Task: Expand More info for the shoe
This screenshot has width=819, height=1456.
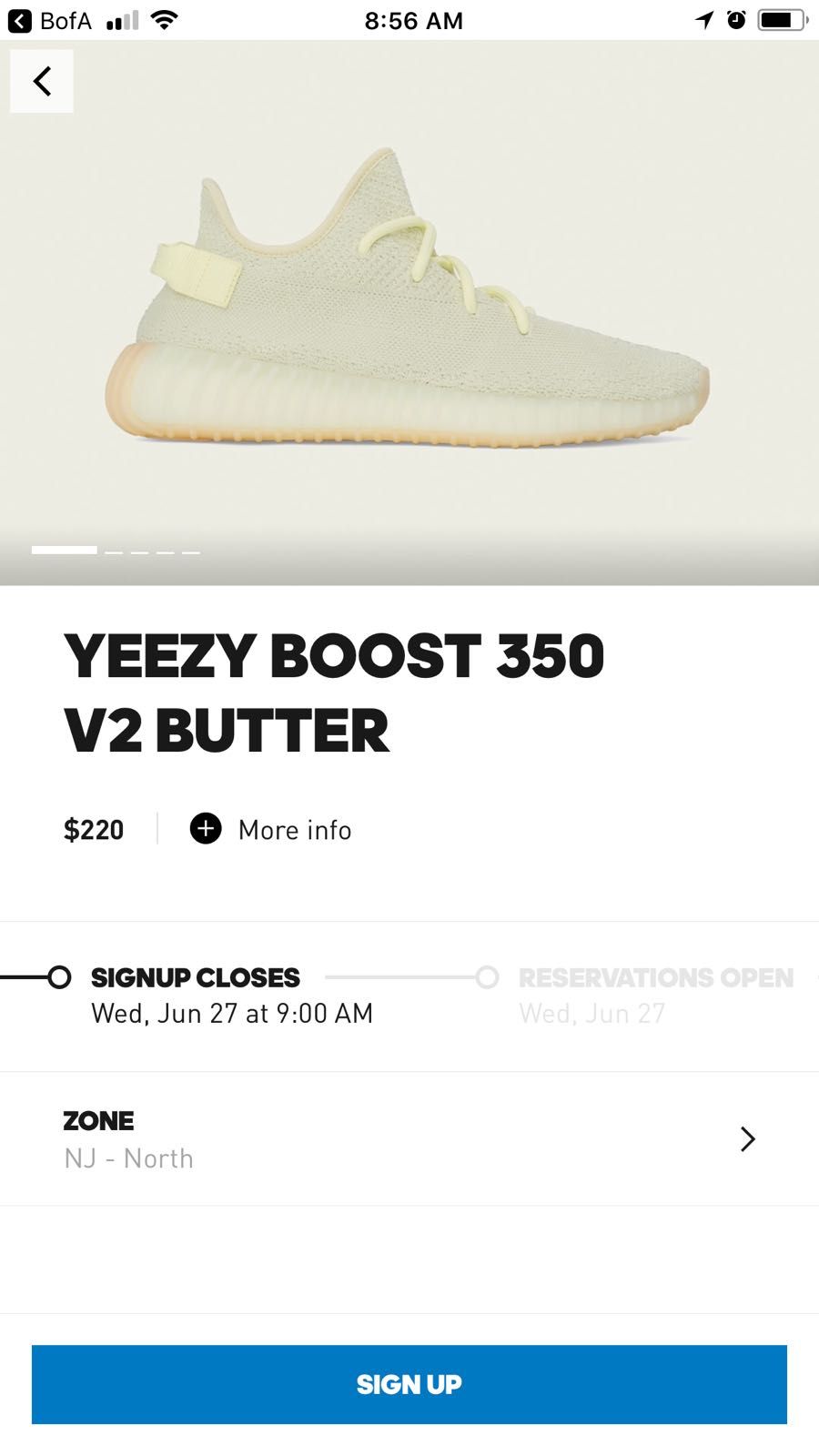Action: coord(270,829)
